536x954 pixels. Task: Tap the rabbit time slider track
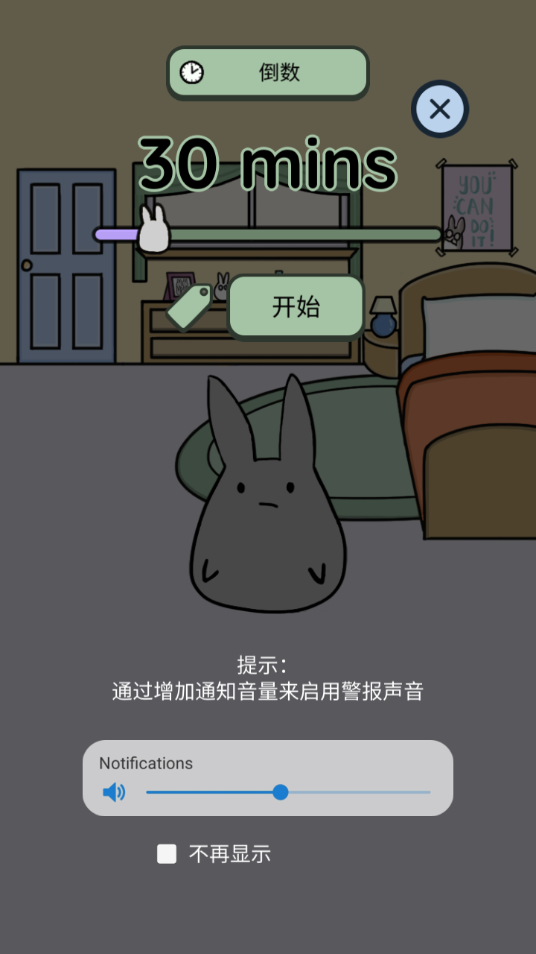point(268,234)
